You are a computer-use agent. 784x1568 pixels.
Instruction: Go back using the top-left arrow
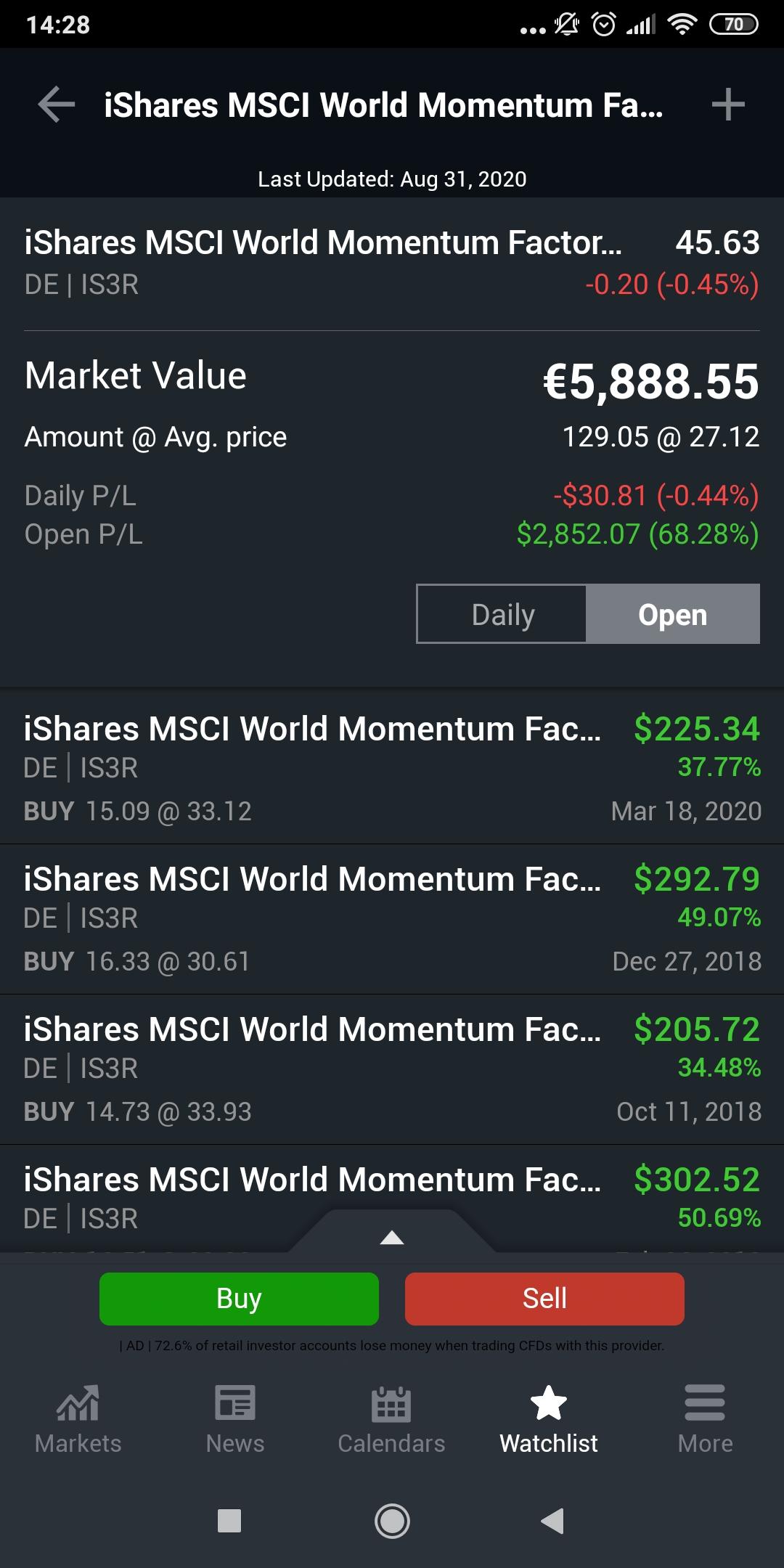pyautogui.click(x=57, y=105)
